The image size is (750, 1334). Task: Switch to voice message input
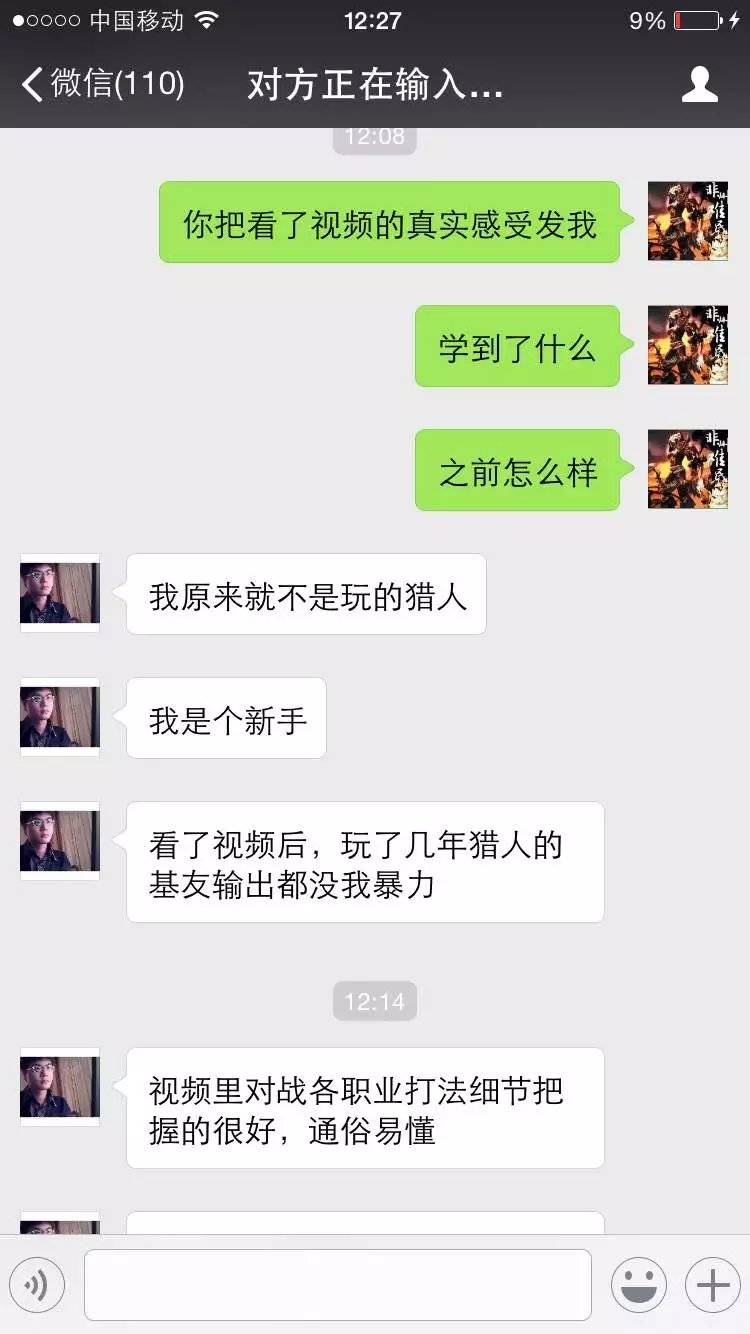[37, 1284]
